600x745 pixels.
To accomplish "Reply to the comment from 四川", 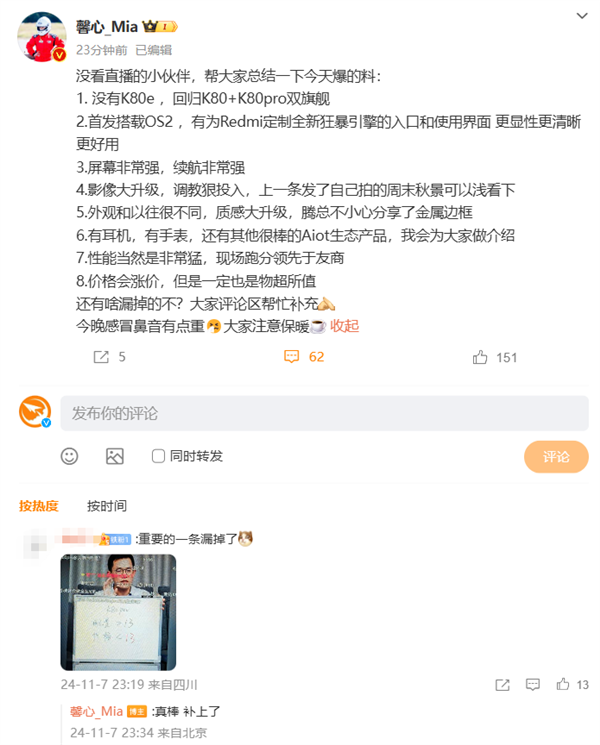I will tap(533, 685).
